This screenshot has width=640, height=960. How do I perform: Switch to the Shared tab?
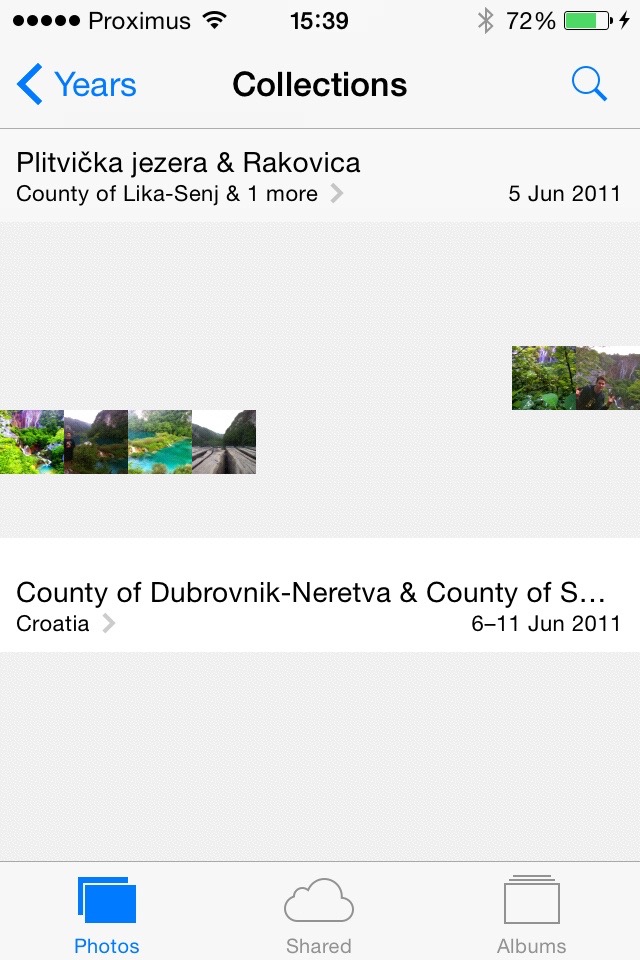pos(318,914)
